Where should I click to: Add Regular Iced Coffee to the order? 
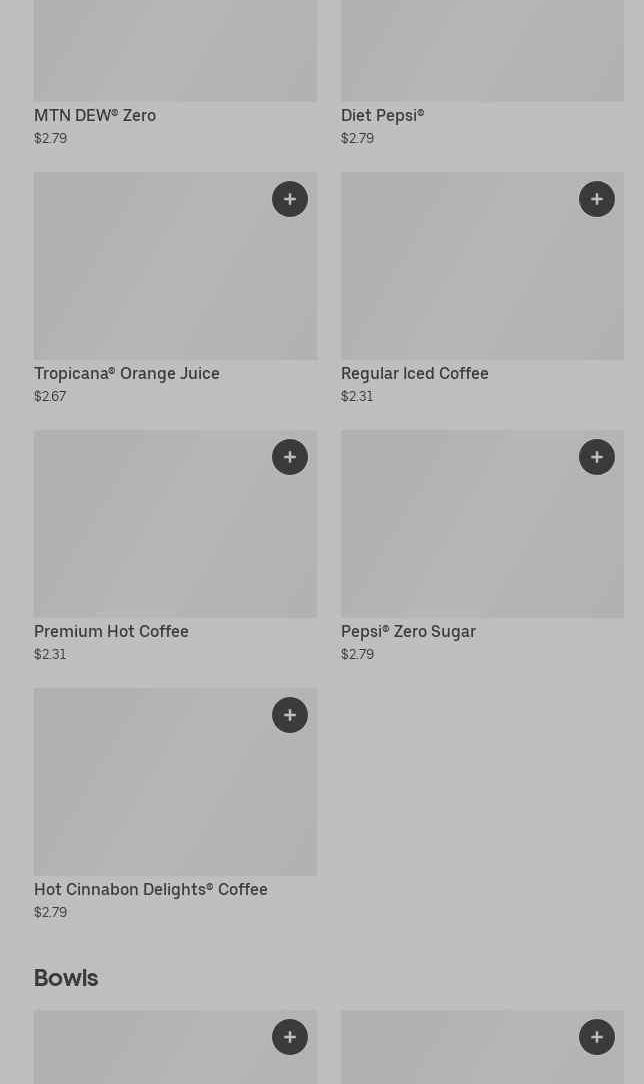596,199
